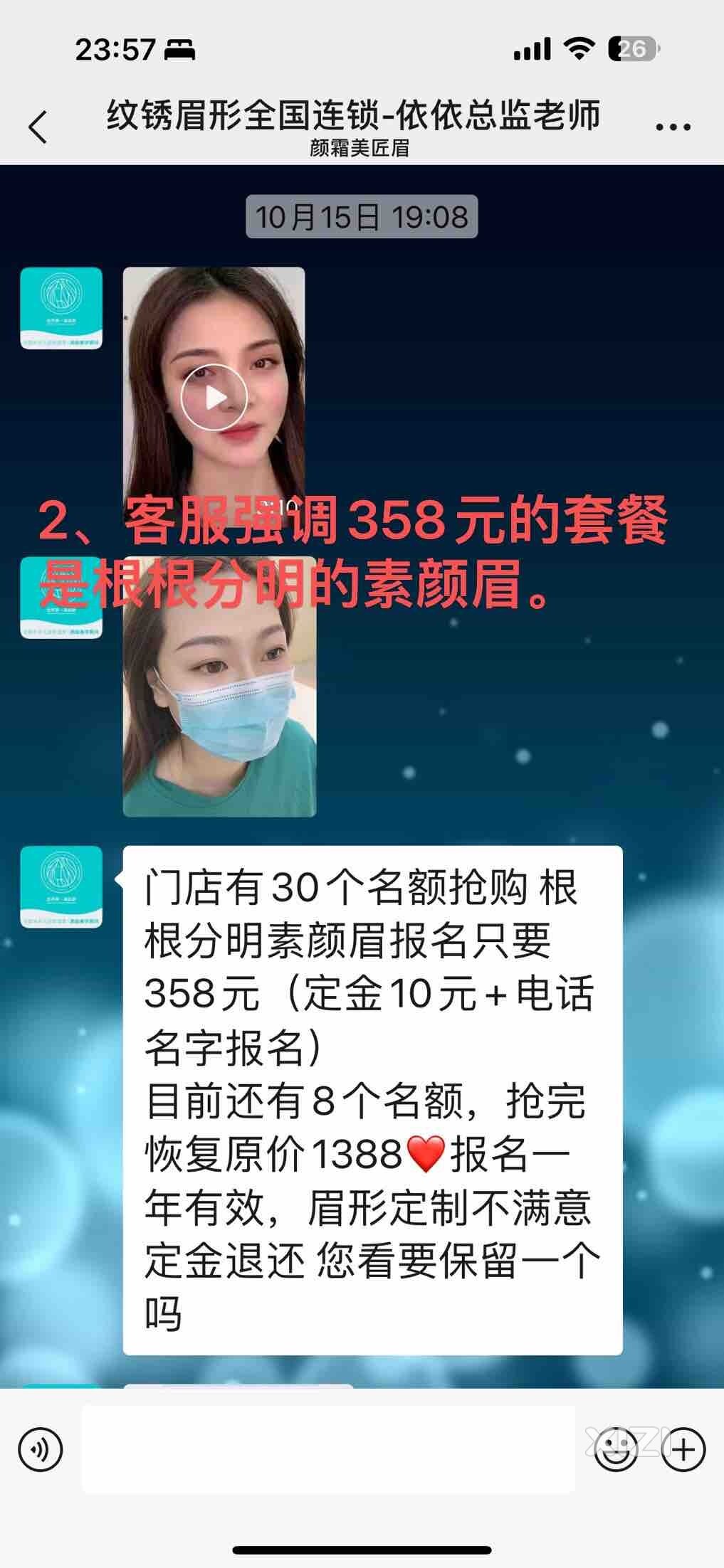The image size is (724, 1568).
Task: Focus the message text field
Action: [x=327, y=1449]
